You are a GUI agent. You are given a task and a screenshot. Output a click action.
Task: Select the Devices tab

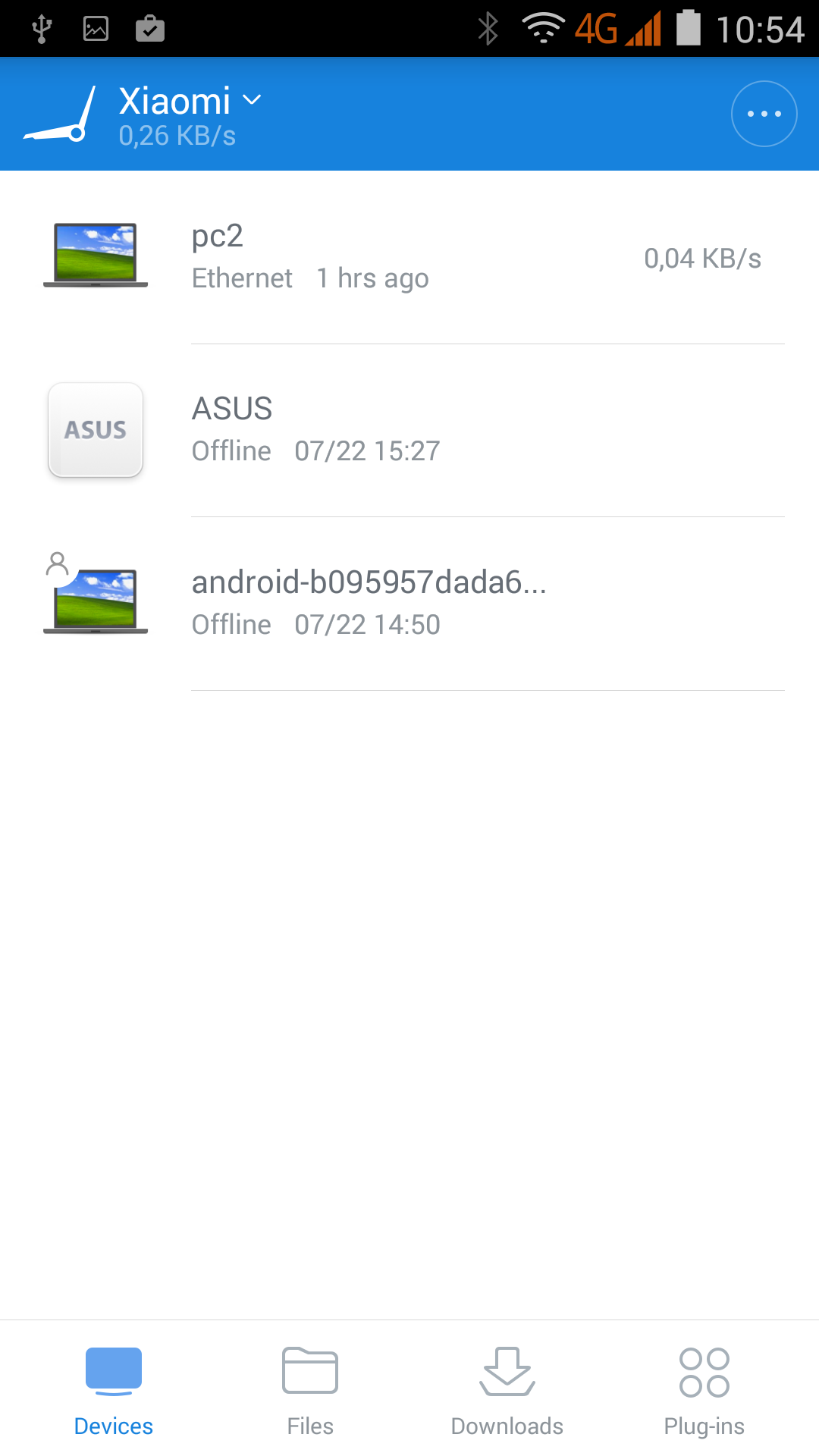point(114,1391)
